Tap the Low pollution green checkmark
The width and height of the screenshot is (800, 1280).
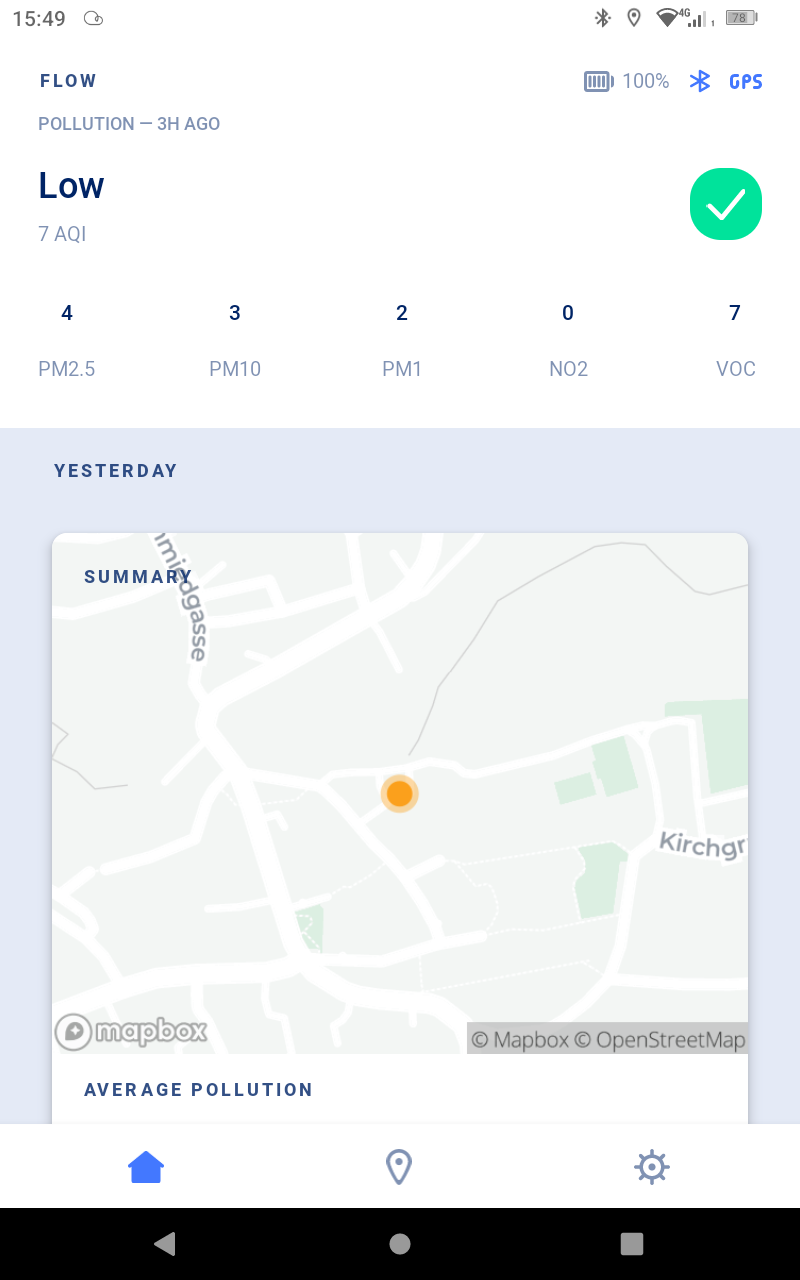click(x=726, y=204)
